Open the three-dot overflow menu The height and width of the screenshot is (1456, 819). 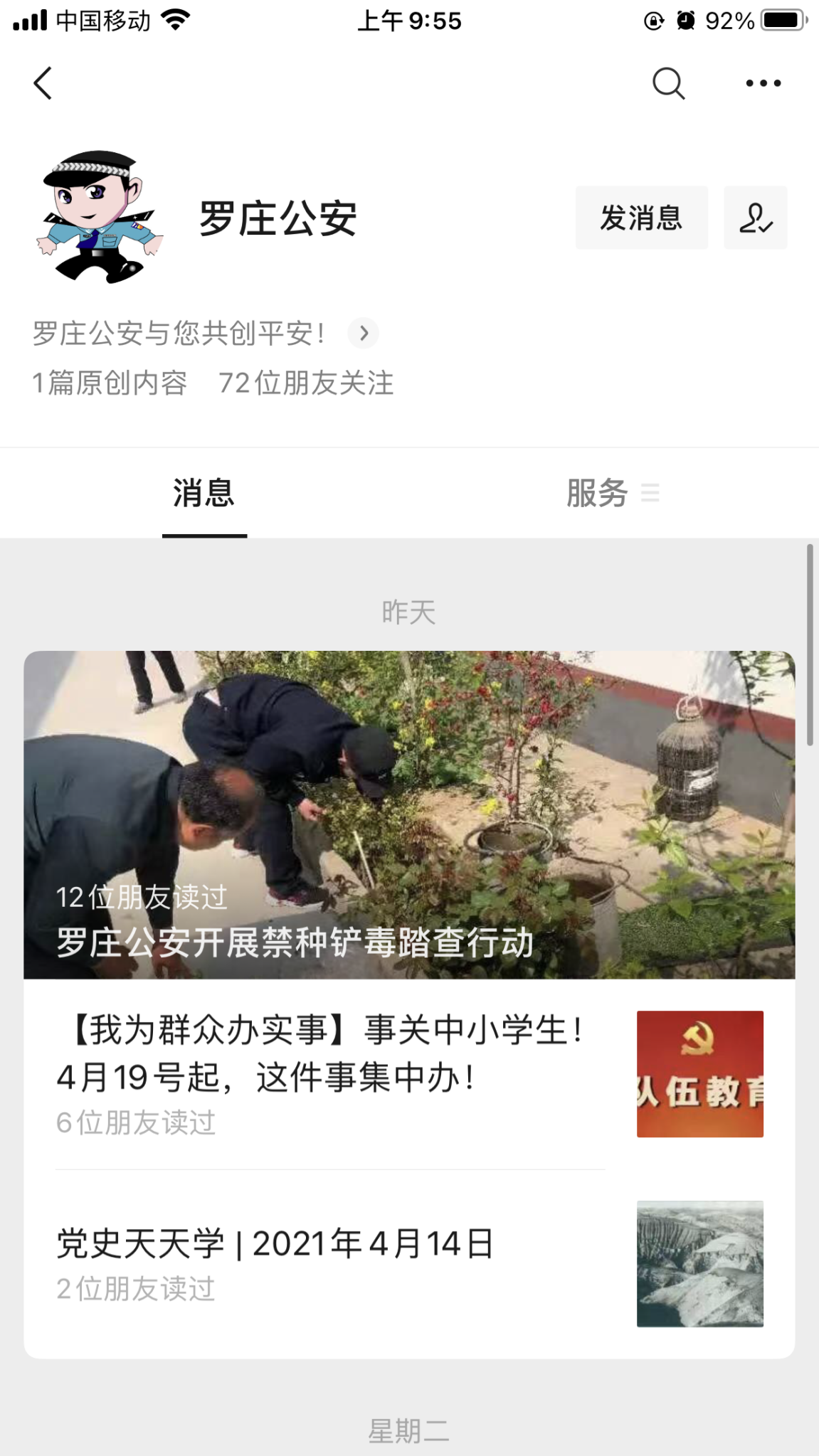pyautogui.click(x=763, y=83)
